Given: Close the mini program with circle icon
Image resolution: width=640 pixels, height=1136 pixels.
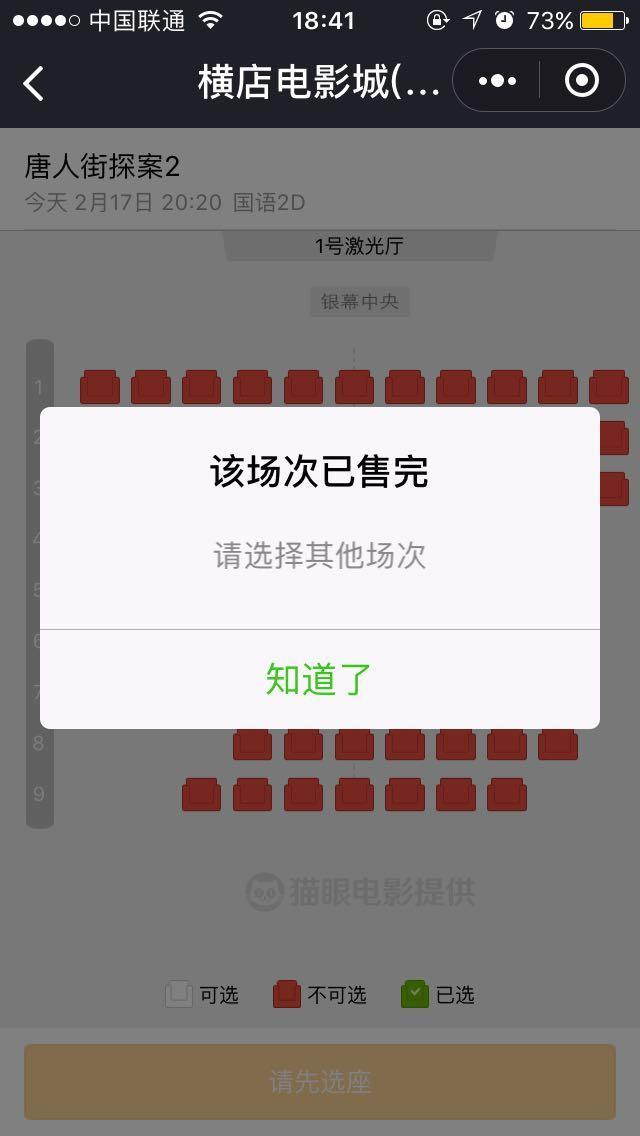Looking at the screenshot, I should tap(582, 81).
